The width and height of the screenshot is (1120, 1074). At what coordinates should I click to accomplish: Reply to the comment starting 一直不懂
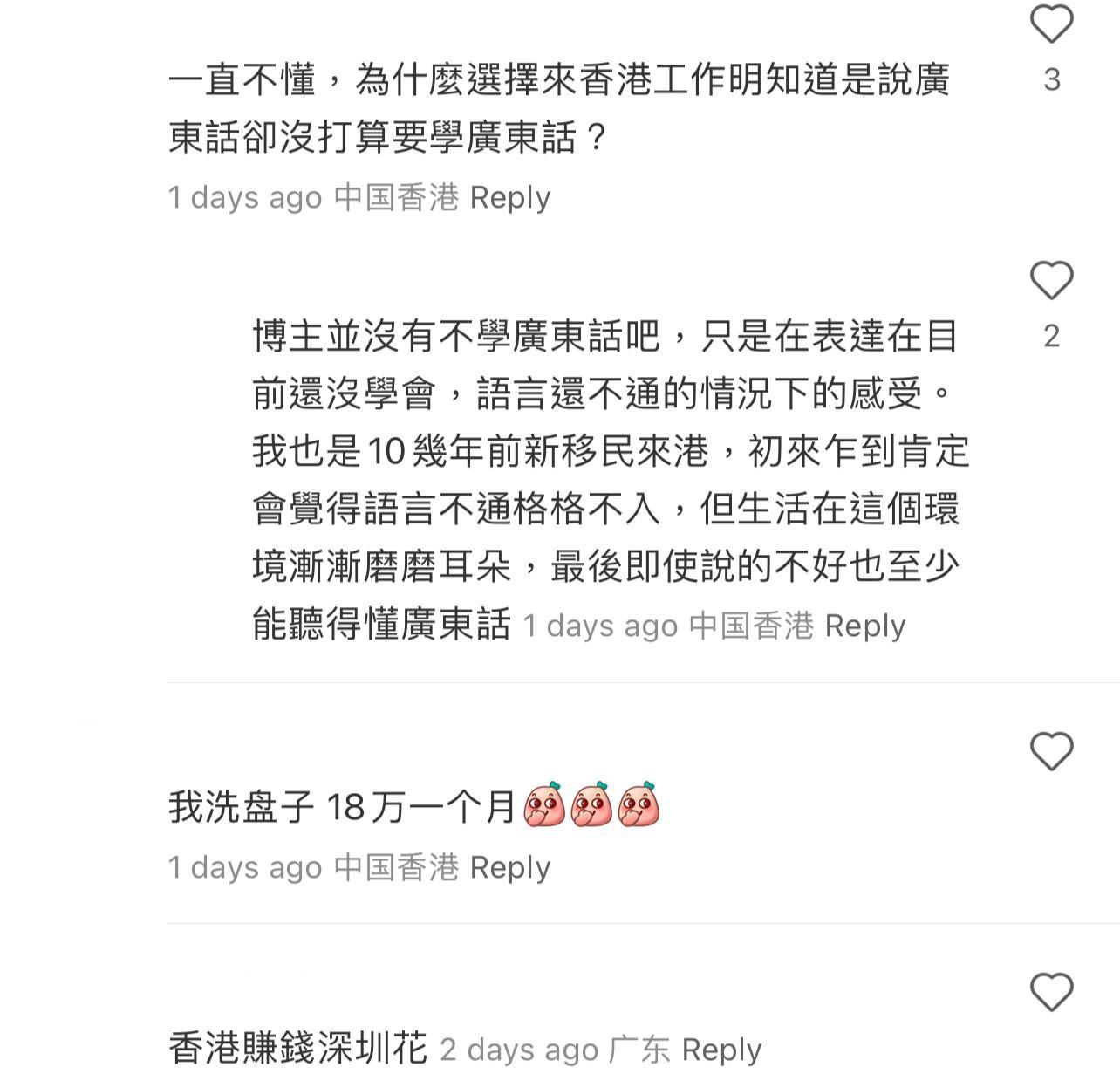(x=509, y=197)
